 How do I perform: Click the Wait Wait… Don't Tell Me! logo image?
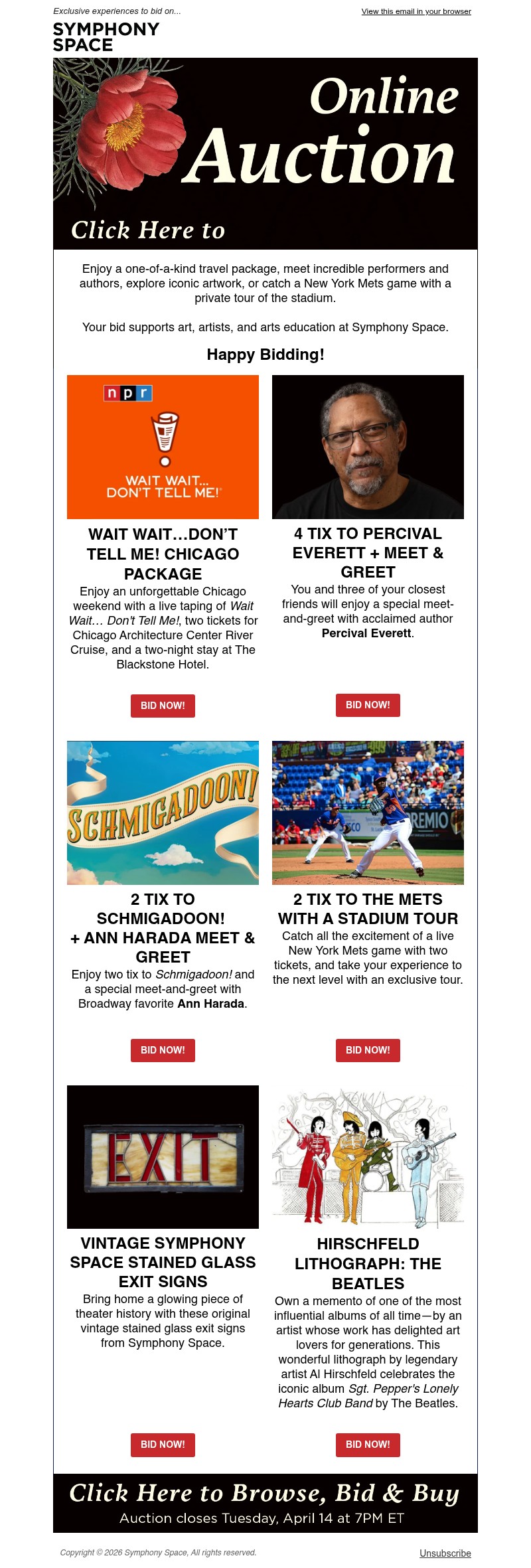pyautogui.click(x=163, y=446)
